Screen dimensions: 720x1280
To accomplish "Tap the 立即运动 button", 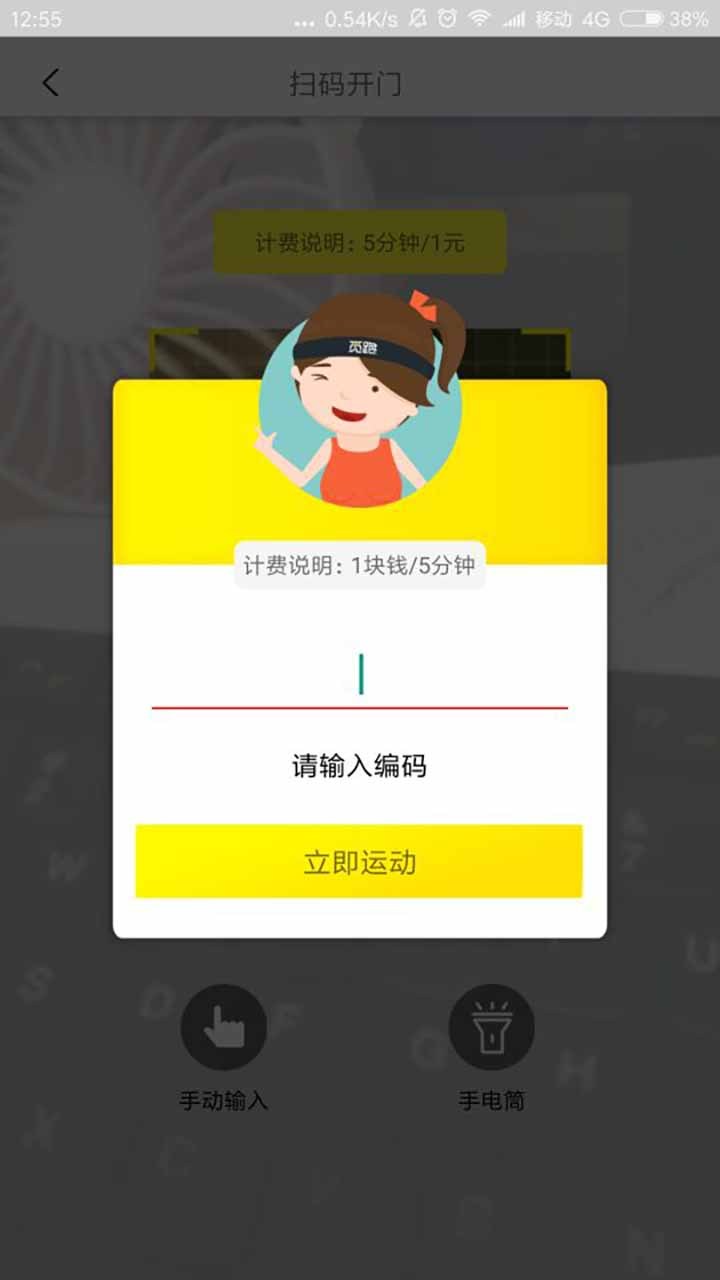I will [359, 861].
